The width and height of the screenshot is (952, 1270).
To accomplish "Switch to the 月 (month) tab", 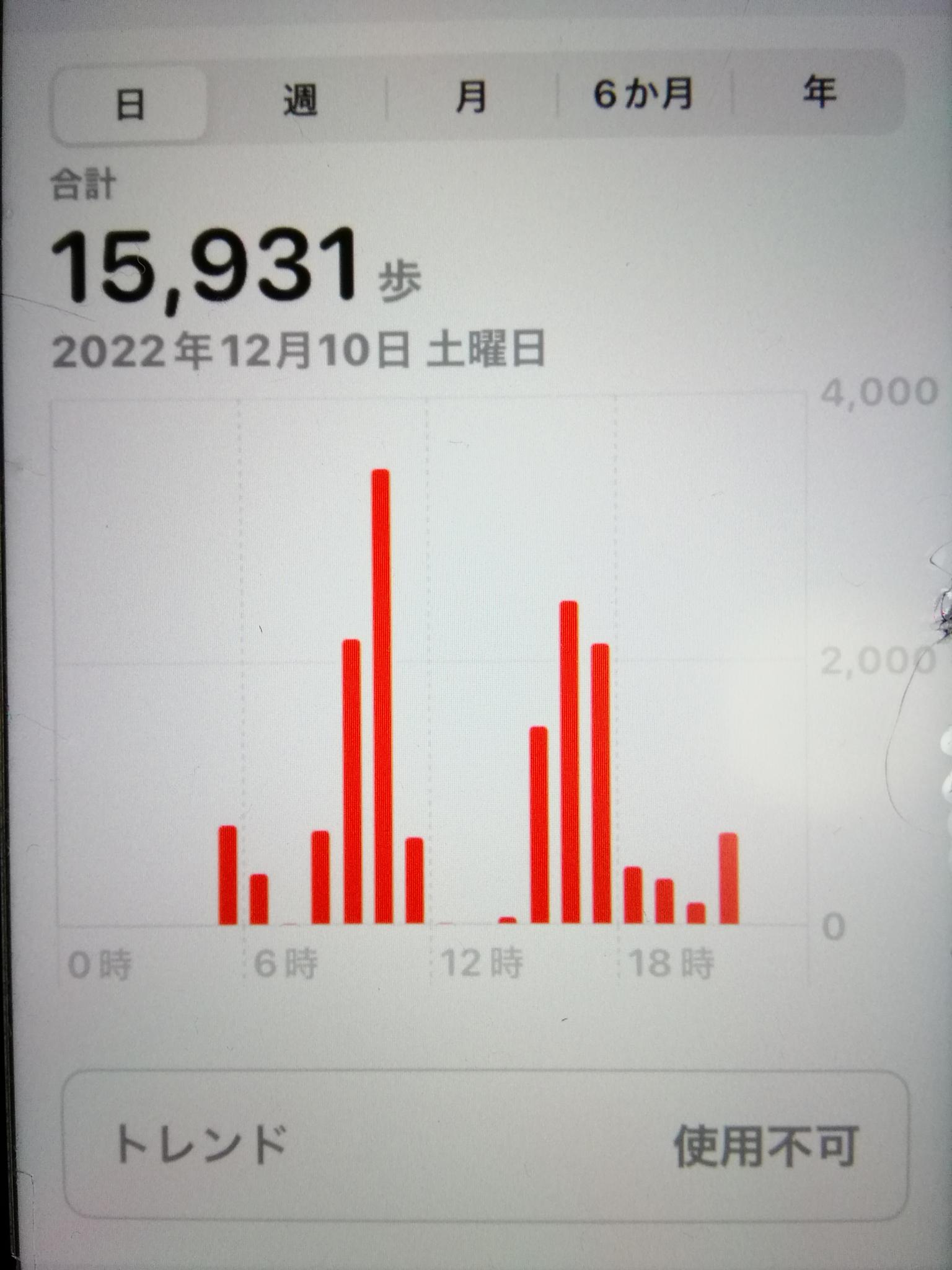I will [x=471, y=97].
